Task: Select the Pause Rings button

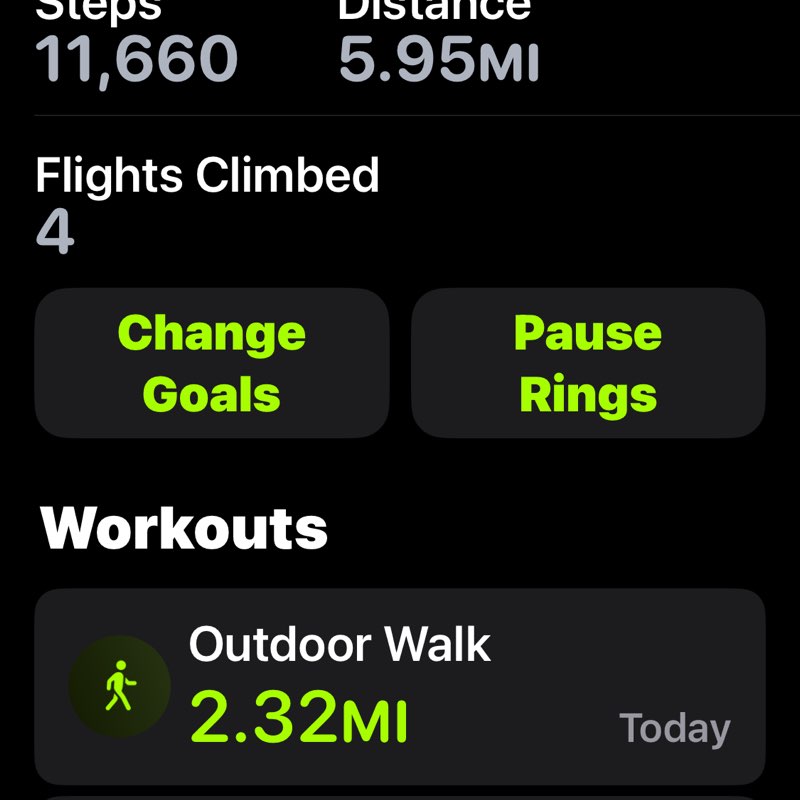Action: click(588, 363)
